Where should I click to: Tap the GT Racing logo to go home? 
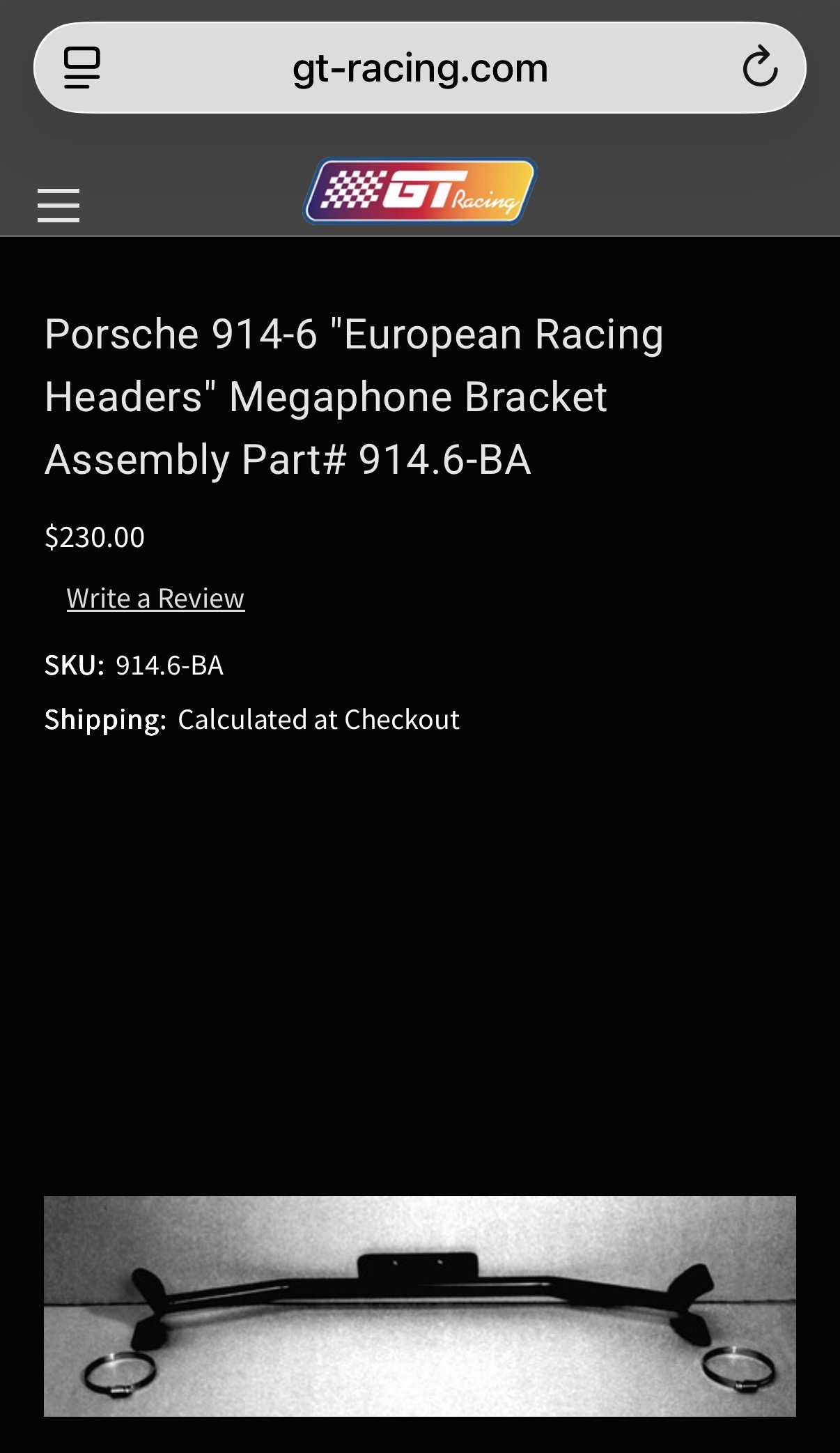point(420,191)
